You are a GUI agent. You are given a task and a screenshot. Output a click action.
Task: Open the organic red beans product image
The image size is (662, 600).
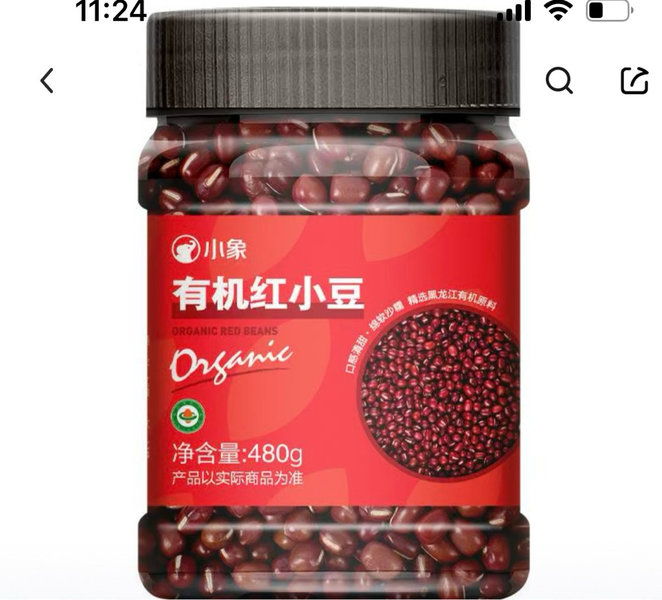(x=330, y=330)
